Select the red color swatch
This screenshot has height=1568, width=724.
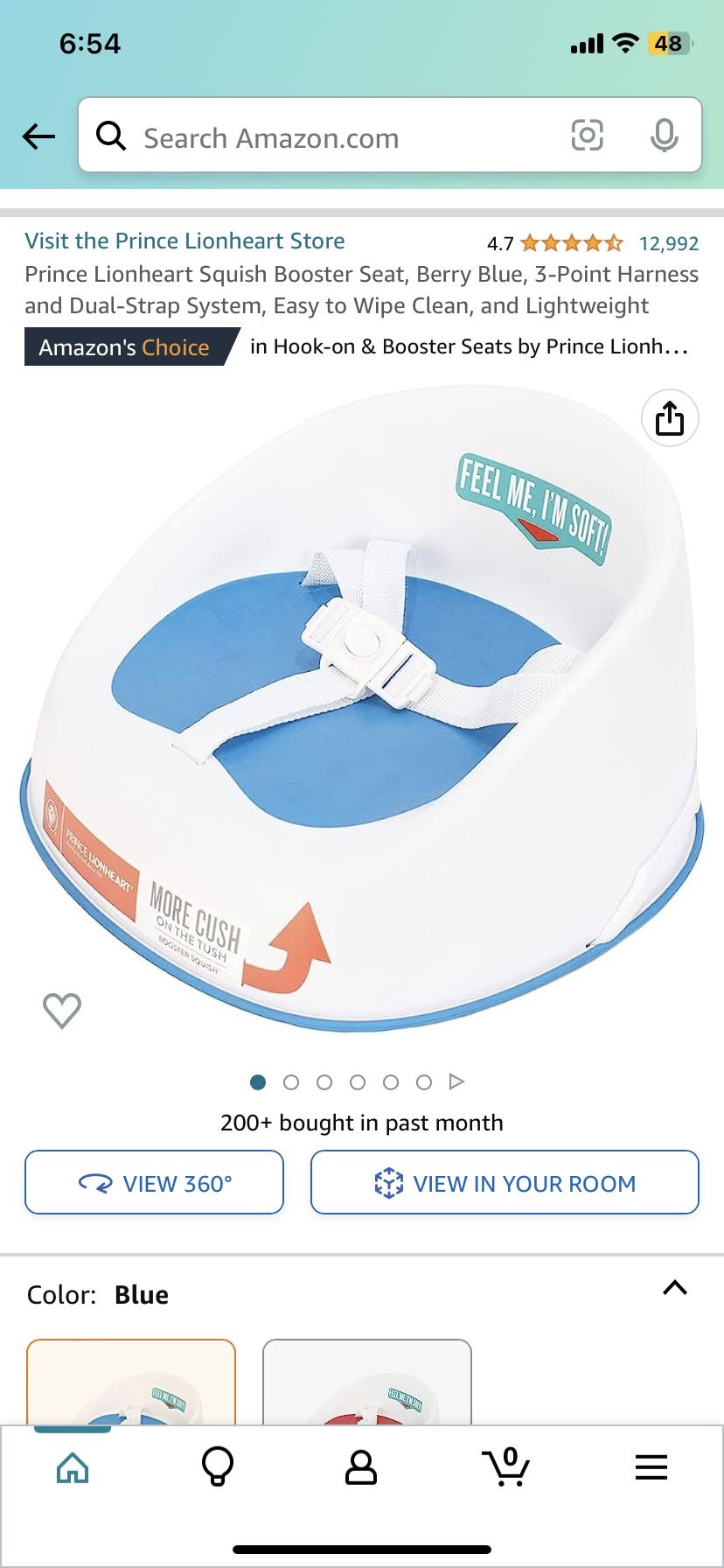pos(367,1382)
